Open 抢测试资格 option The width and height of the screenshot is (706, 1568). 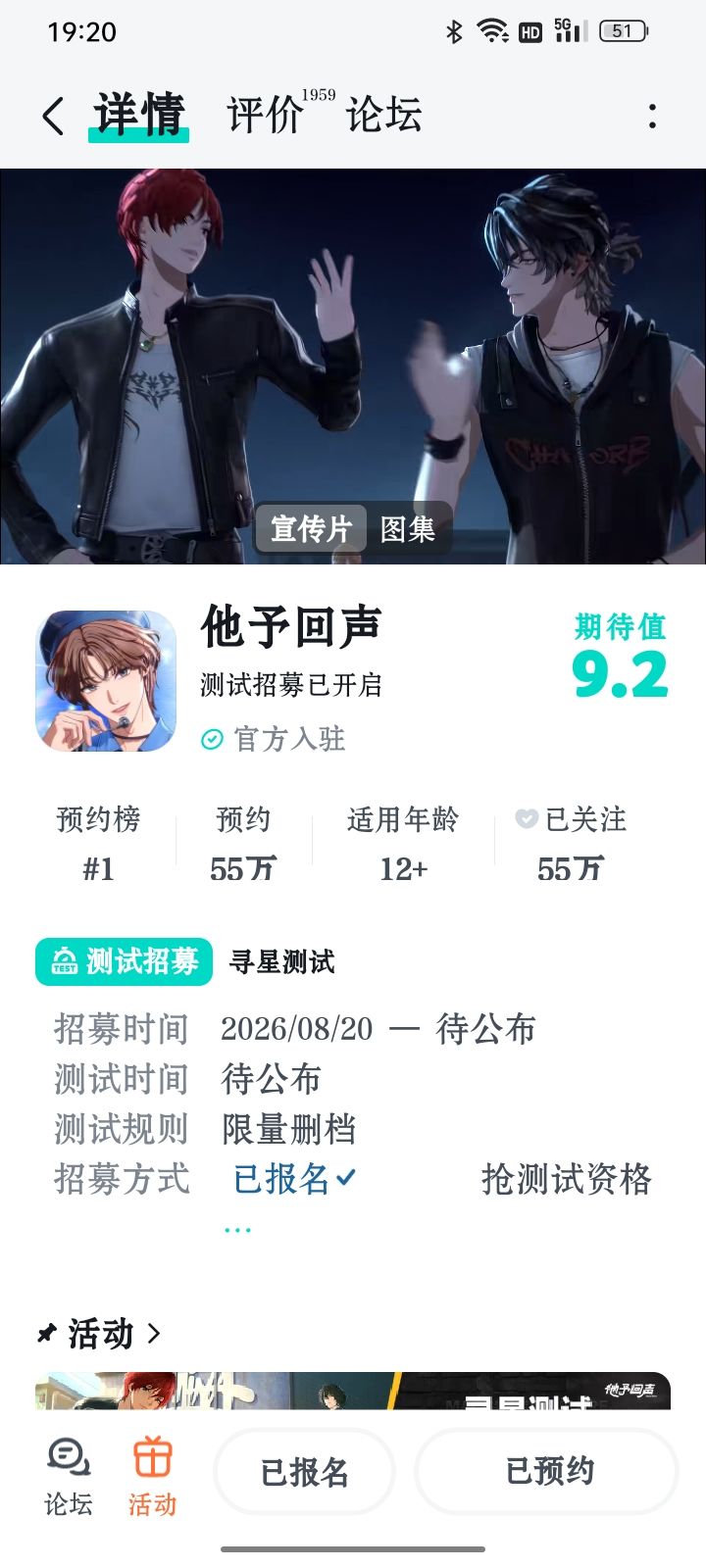pyautogui.click(x=566, y=1179)
